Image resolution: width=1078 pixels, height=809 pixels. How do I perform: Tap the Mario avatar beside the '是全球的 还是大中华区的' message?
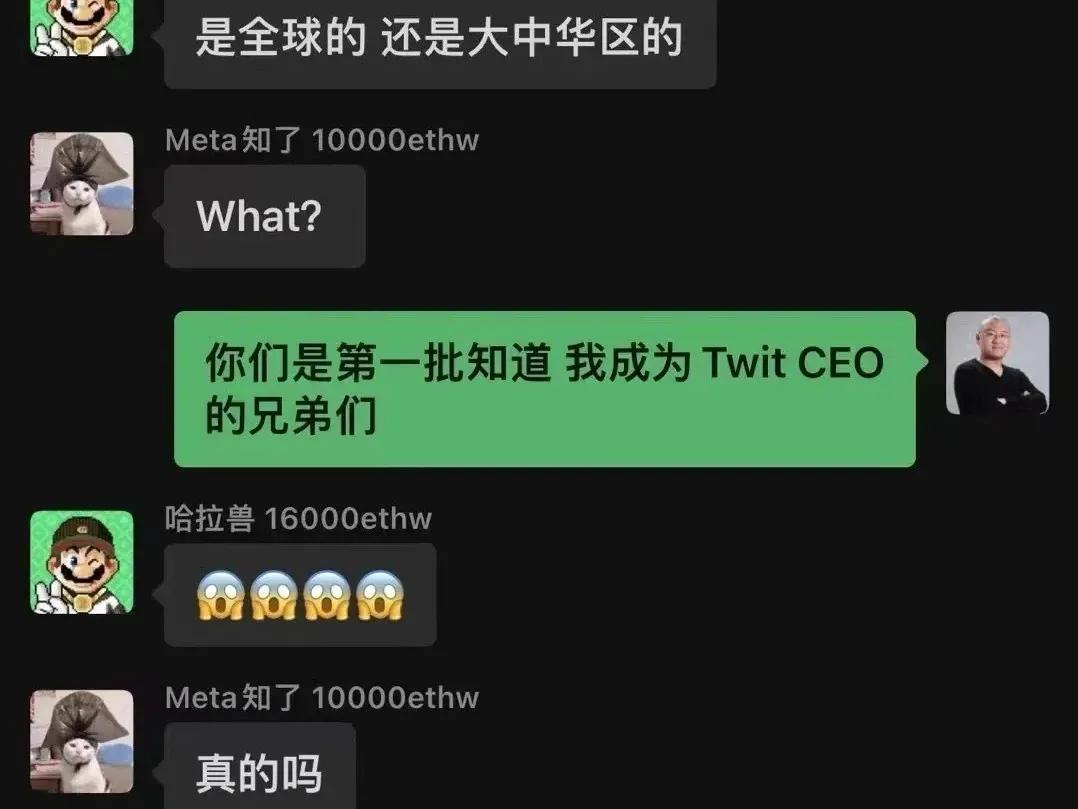(x=81, y=26)
